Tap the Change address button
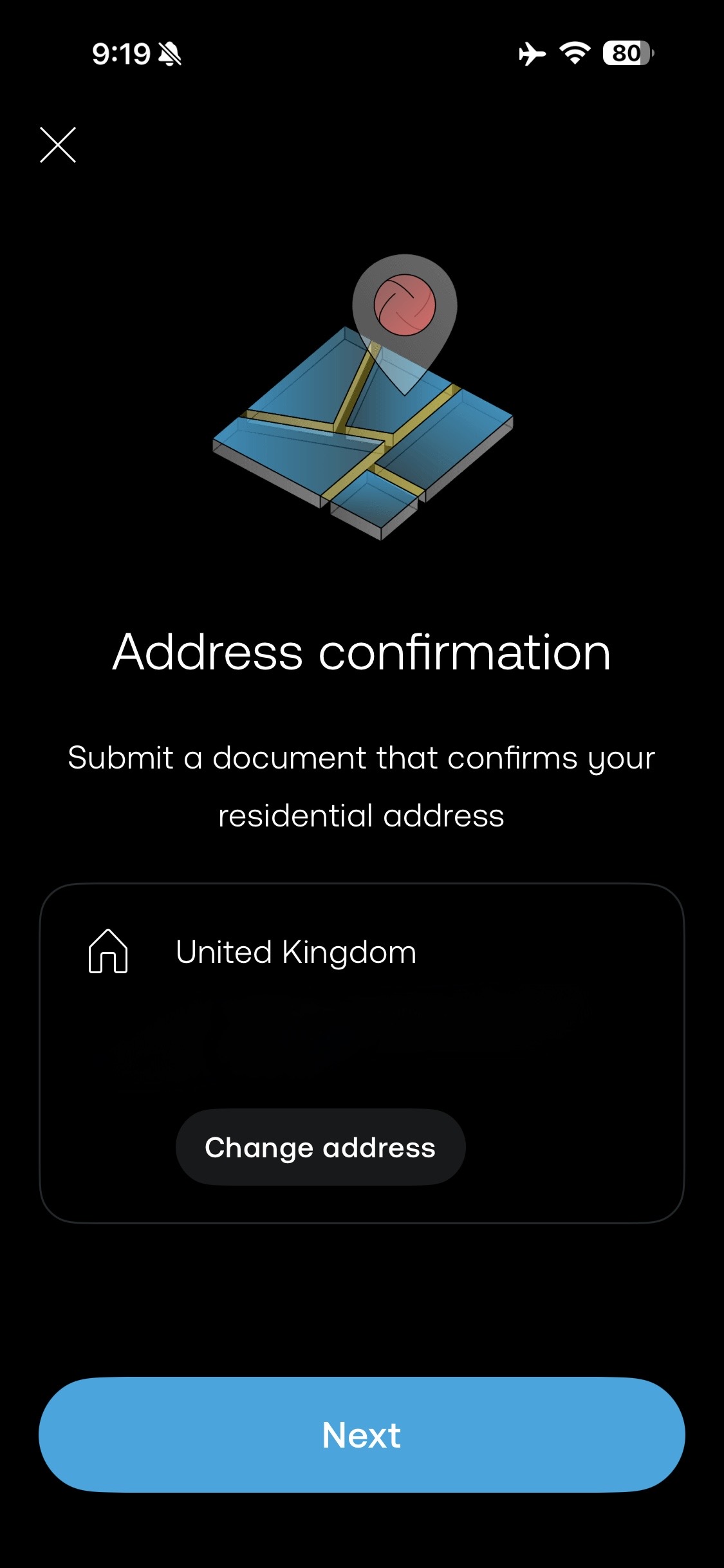 [x=320, y=1147]
